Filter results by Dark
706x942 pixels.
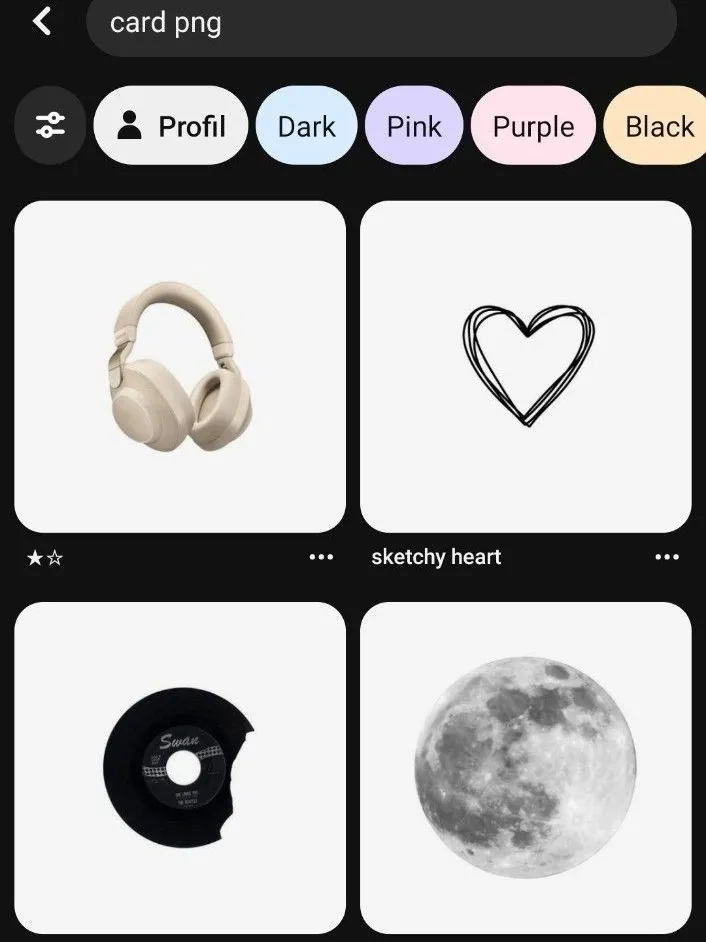point(306,126)
